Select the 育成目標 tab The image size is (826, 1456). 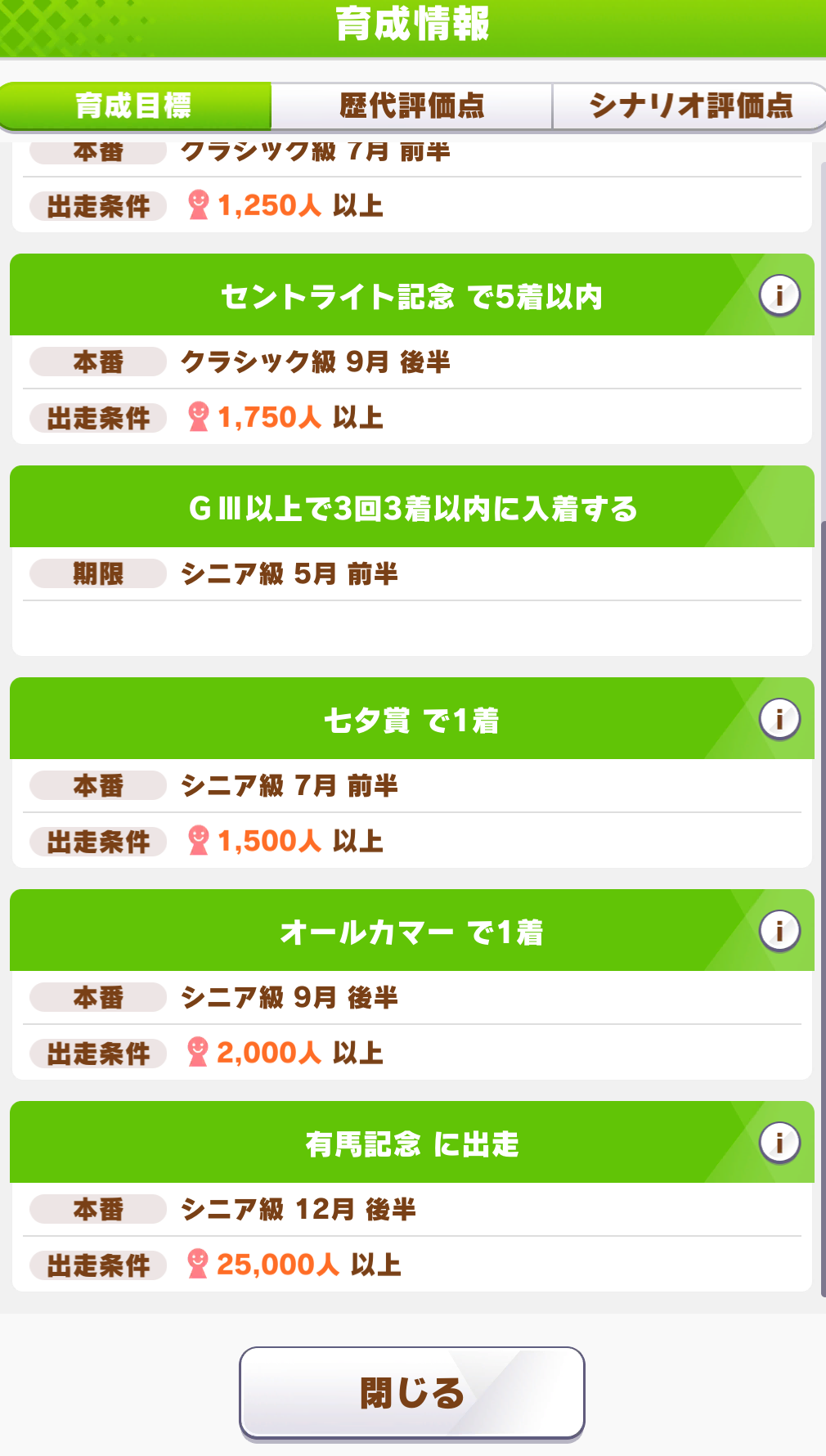point(135,106)
